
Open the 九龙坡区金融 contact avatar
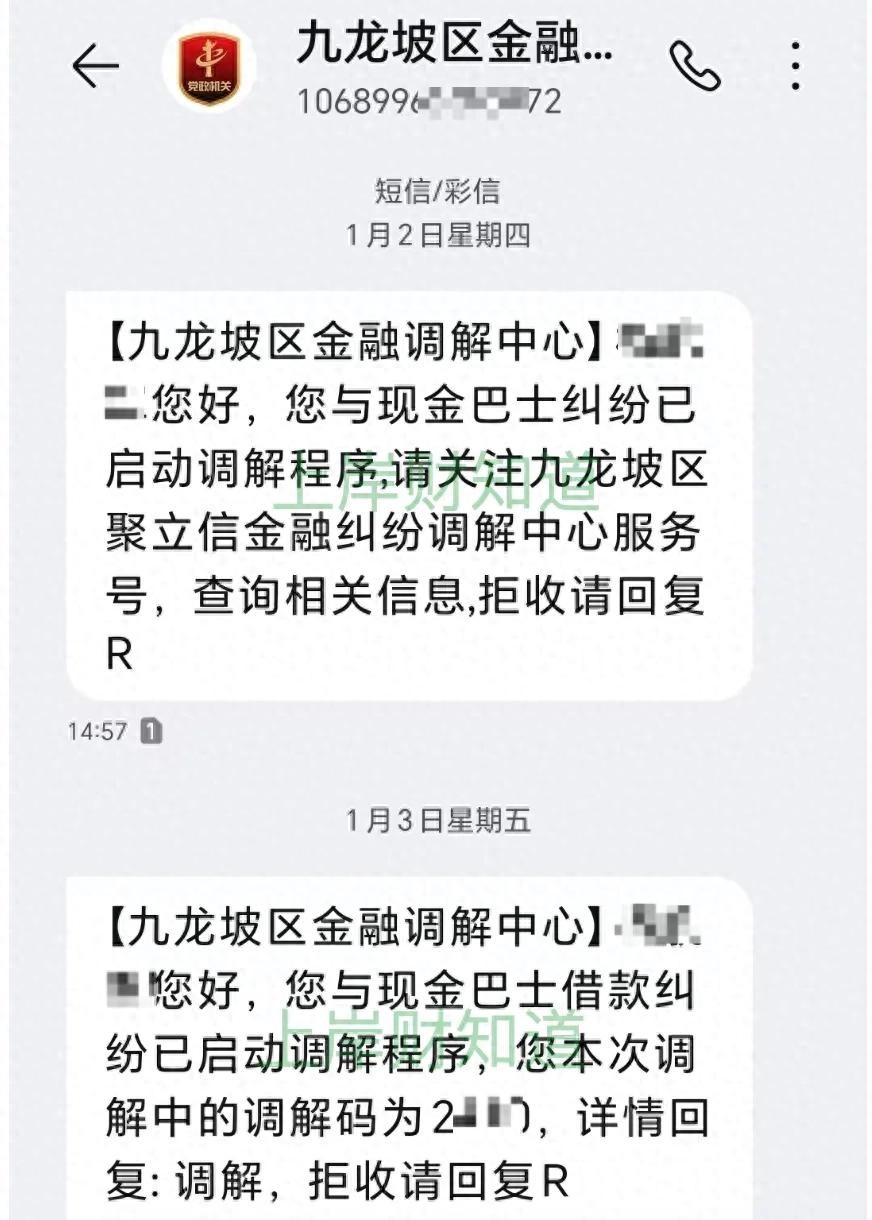click(209, 66)
